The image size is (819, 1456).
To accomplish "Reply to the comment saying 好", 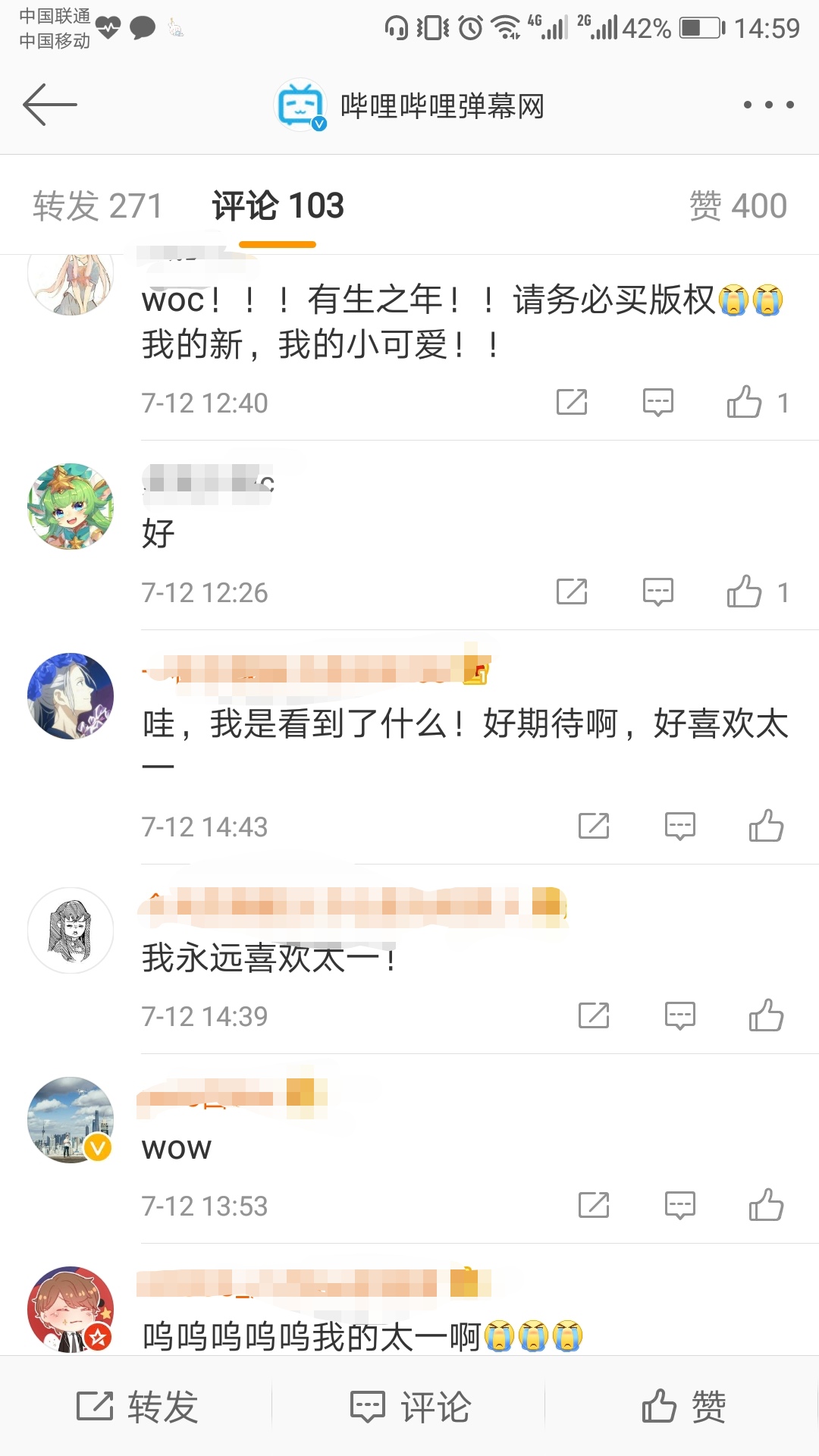I will click(x=657, y=591).
